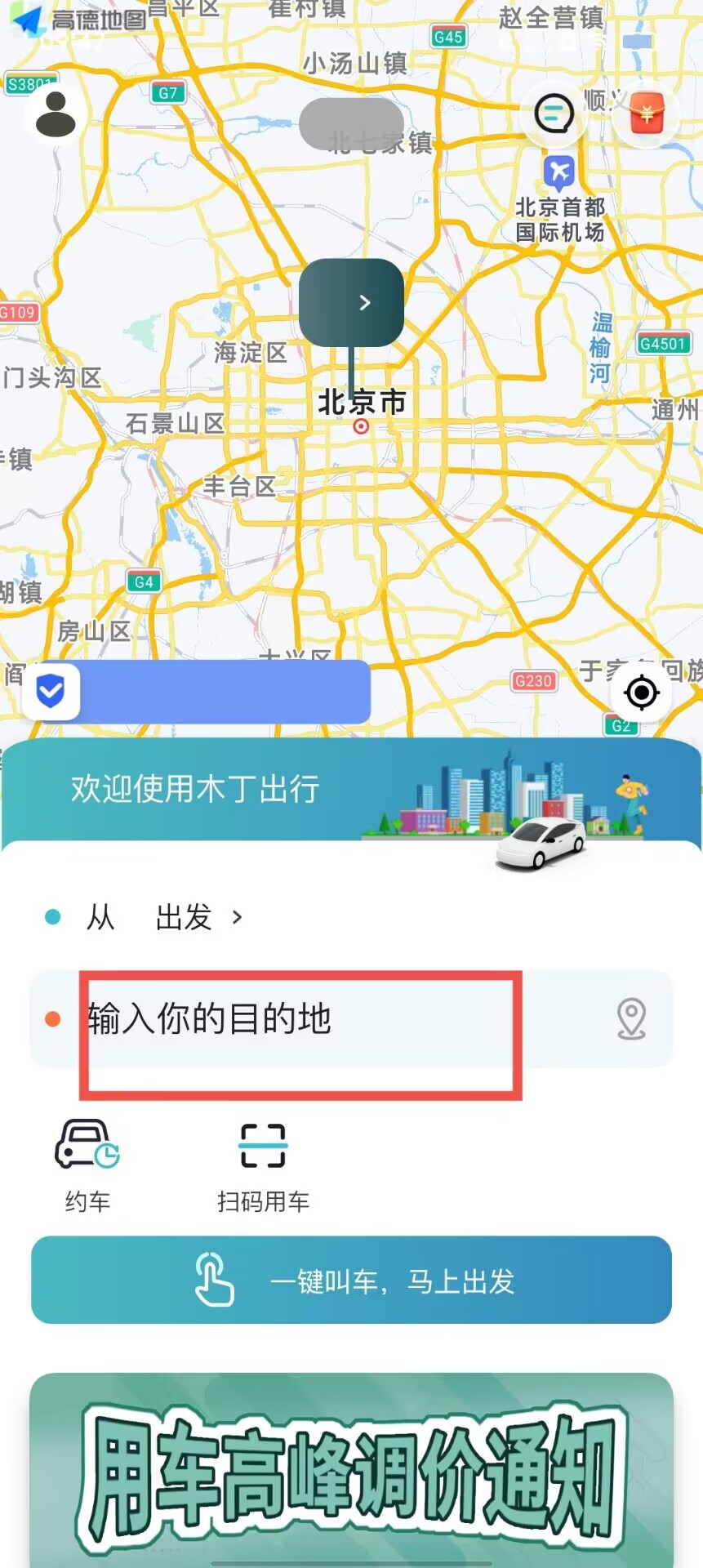Open the customer service chat icon
Screen dimensions: 703x1568
pos(554,114)
